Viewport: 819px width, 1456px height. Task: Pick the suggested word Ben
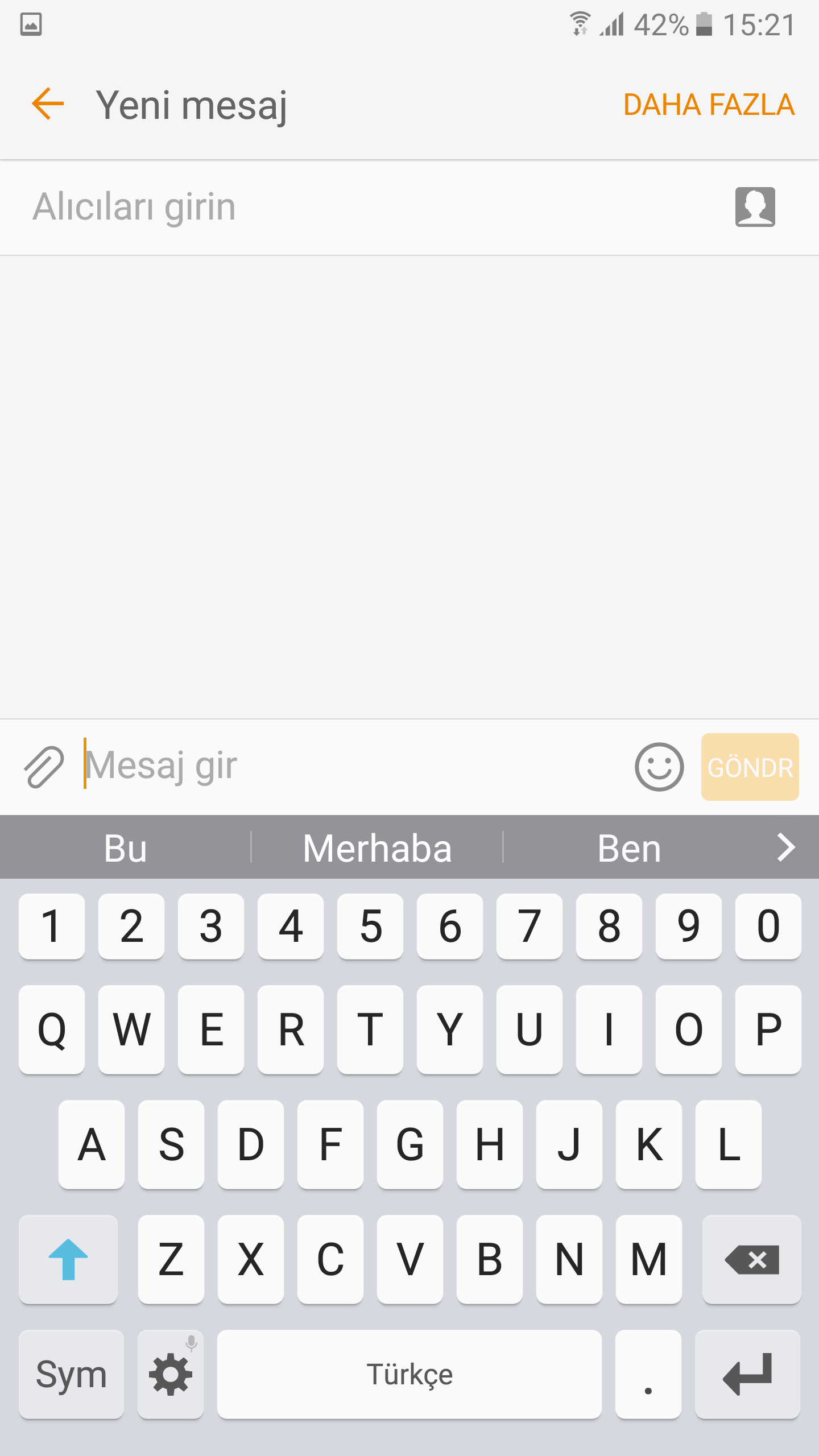[x=629, y=848]
